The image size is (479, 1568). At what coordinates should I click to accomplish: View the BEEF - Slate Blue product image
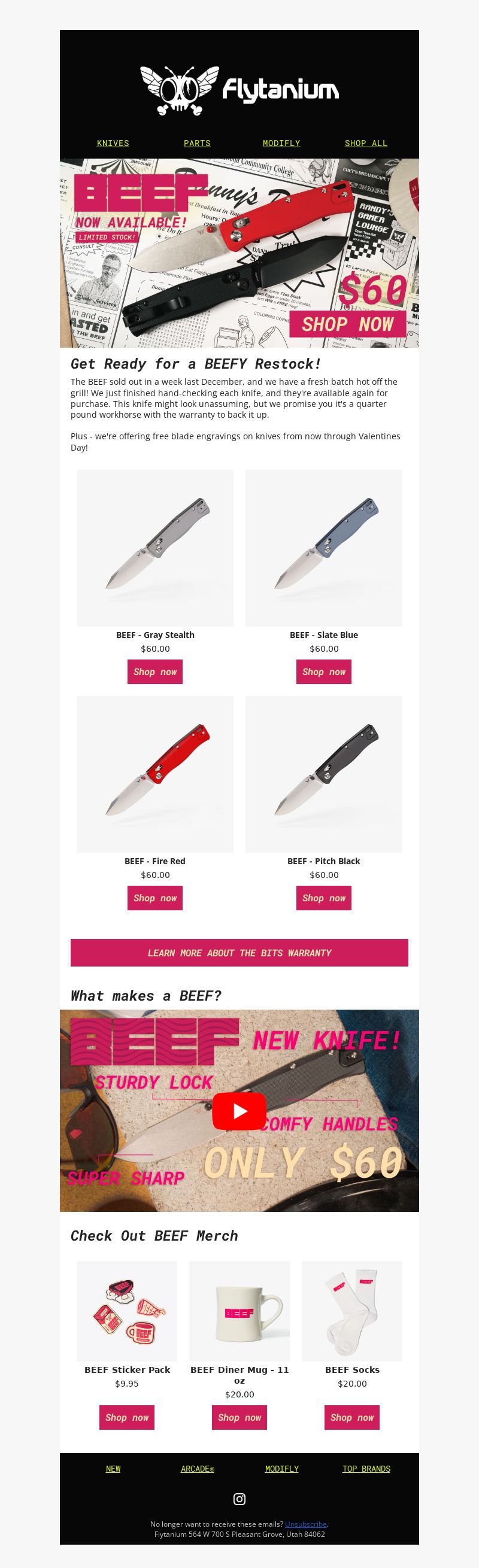pyautogui.click(x=324, y=548)
